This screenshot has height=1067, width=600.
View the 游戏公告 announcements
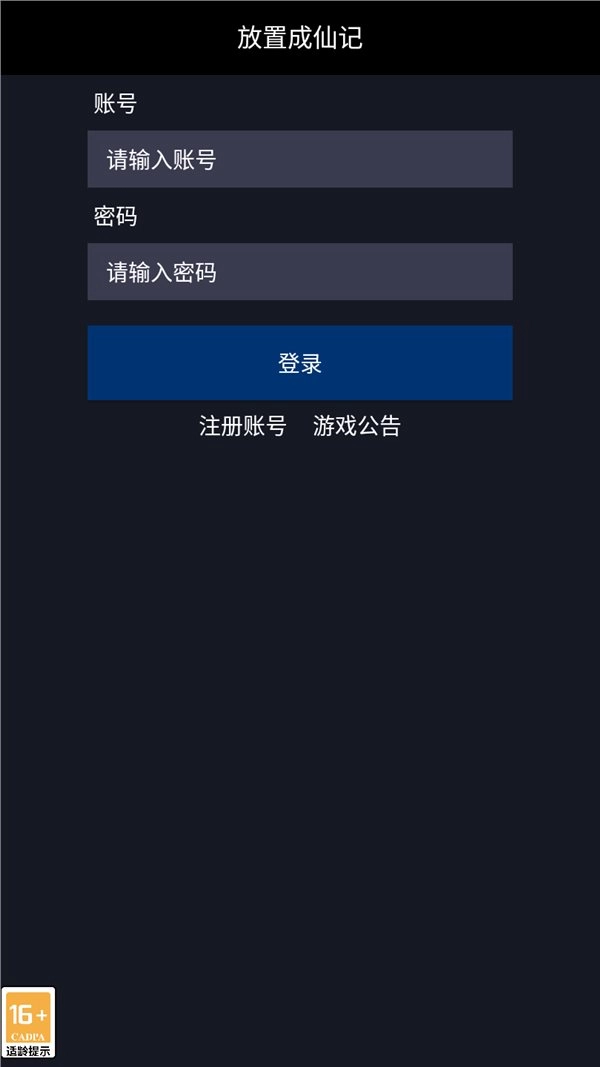[357, 426]
